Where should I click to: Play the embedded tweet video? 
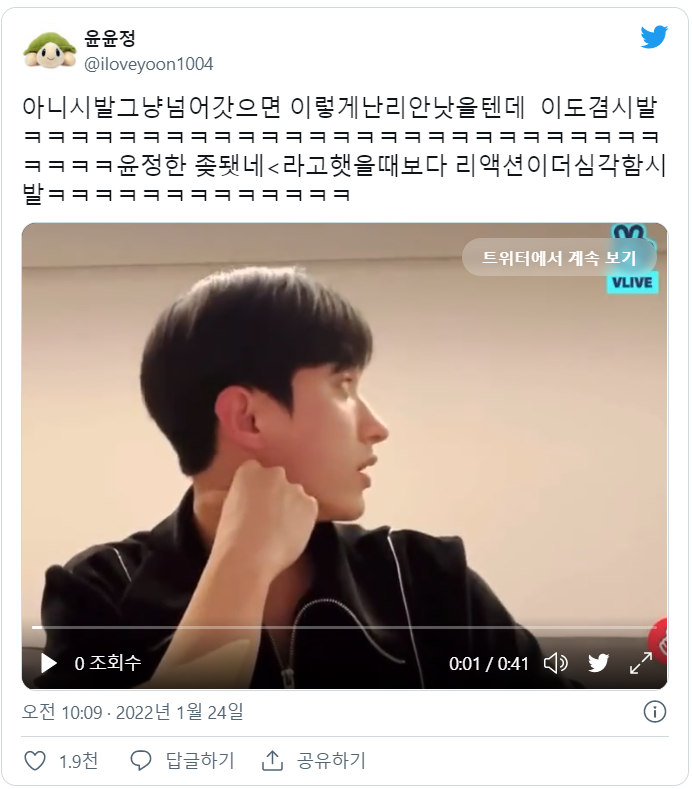point(48,663)
